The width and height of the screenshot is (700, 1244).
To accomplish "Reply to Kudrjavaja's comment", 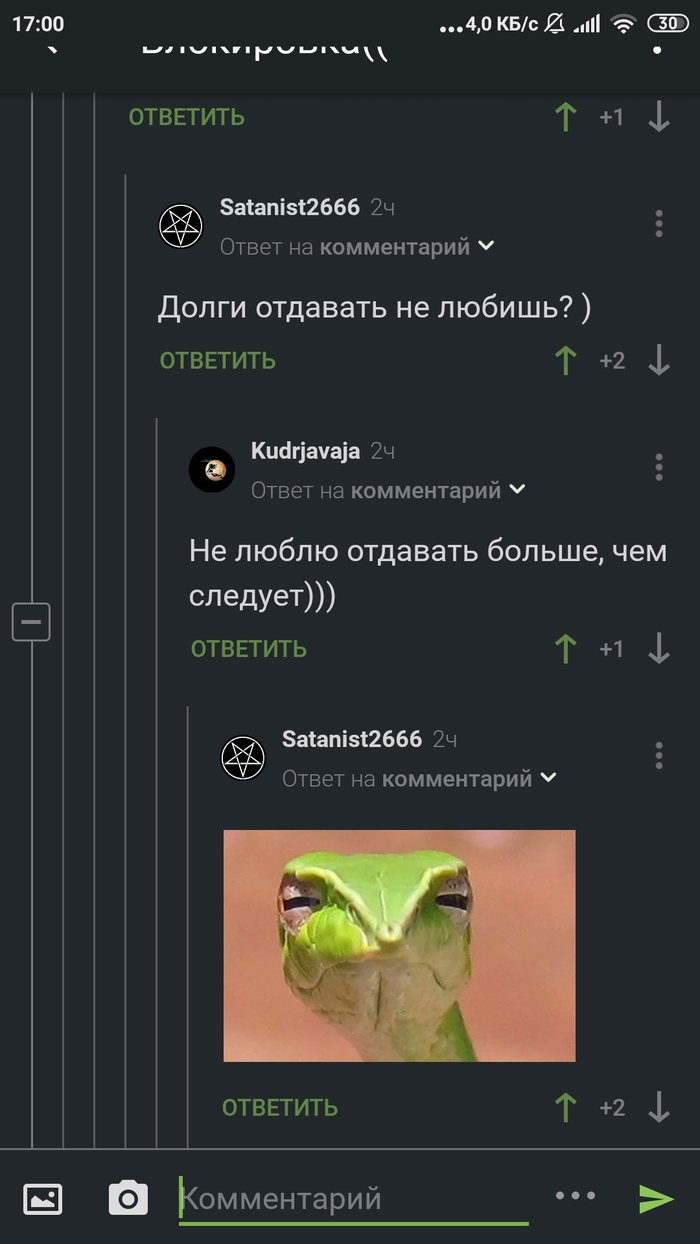I will [248, 649].
